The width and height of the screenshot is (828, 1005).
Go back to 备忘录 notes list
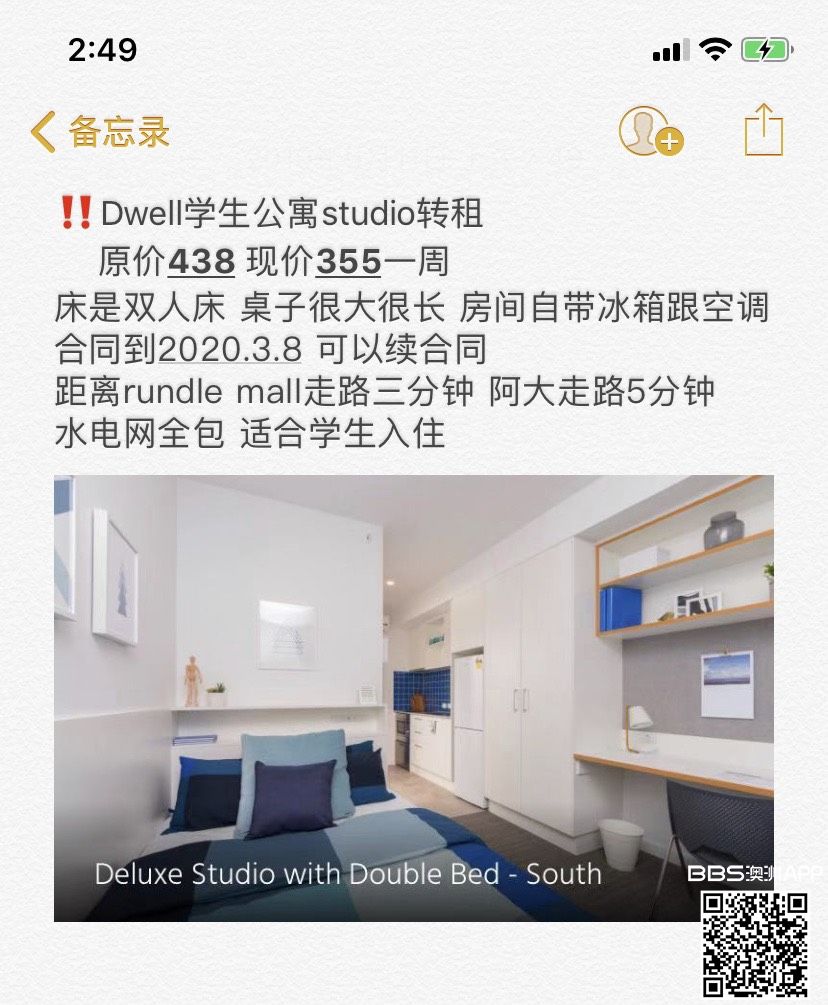(x=100, y=132)
